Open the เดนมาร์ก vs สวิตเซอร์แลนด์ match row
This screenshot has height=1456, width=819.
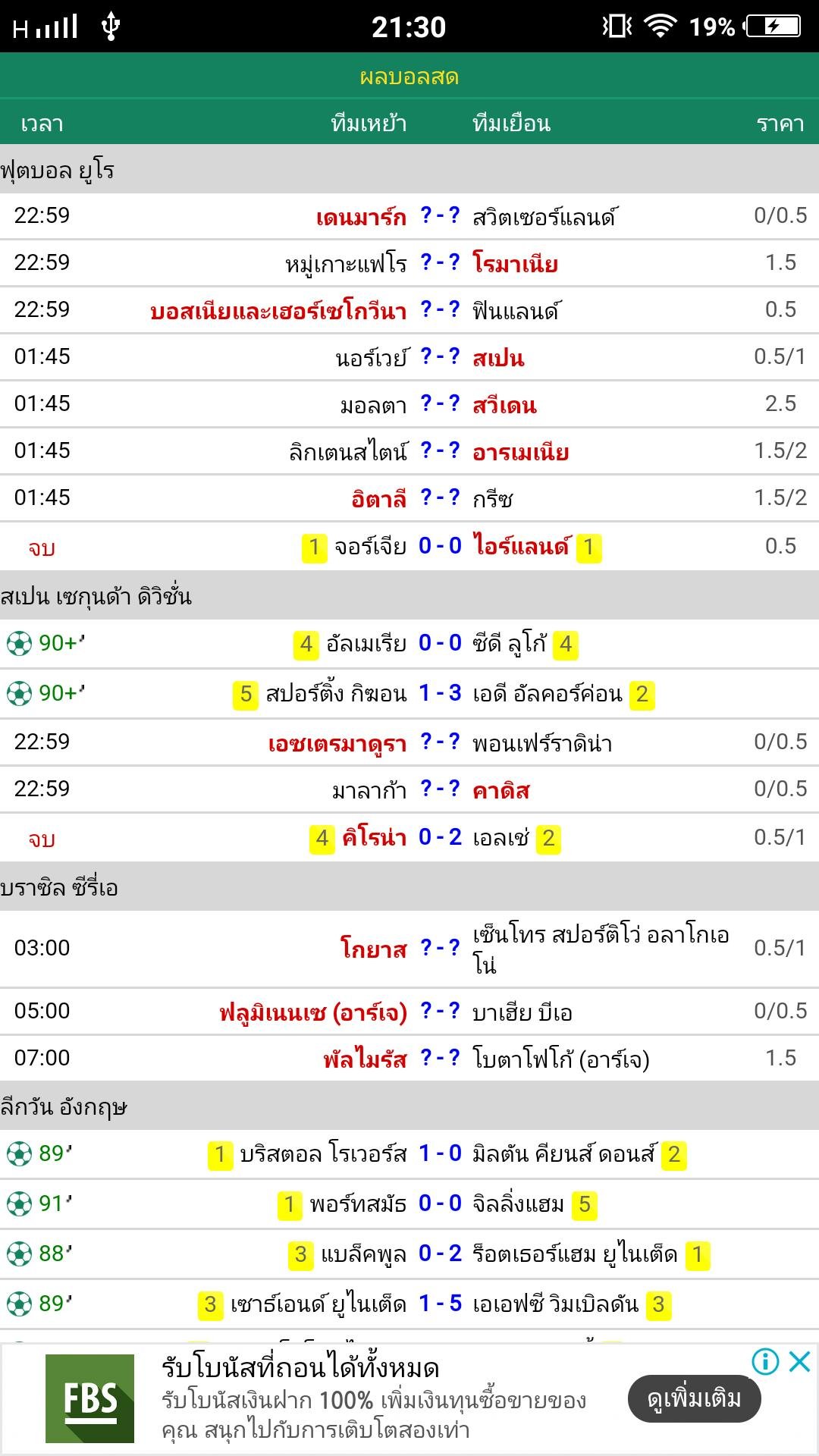(409, 216)
